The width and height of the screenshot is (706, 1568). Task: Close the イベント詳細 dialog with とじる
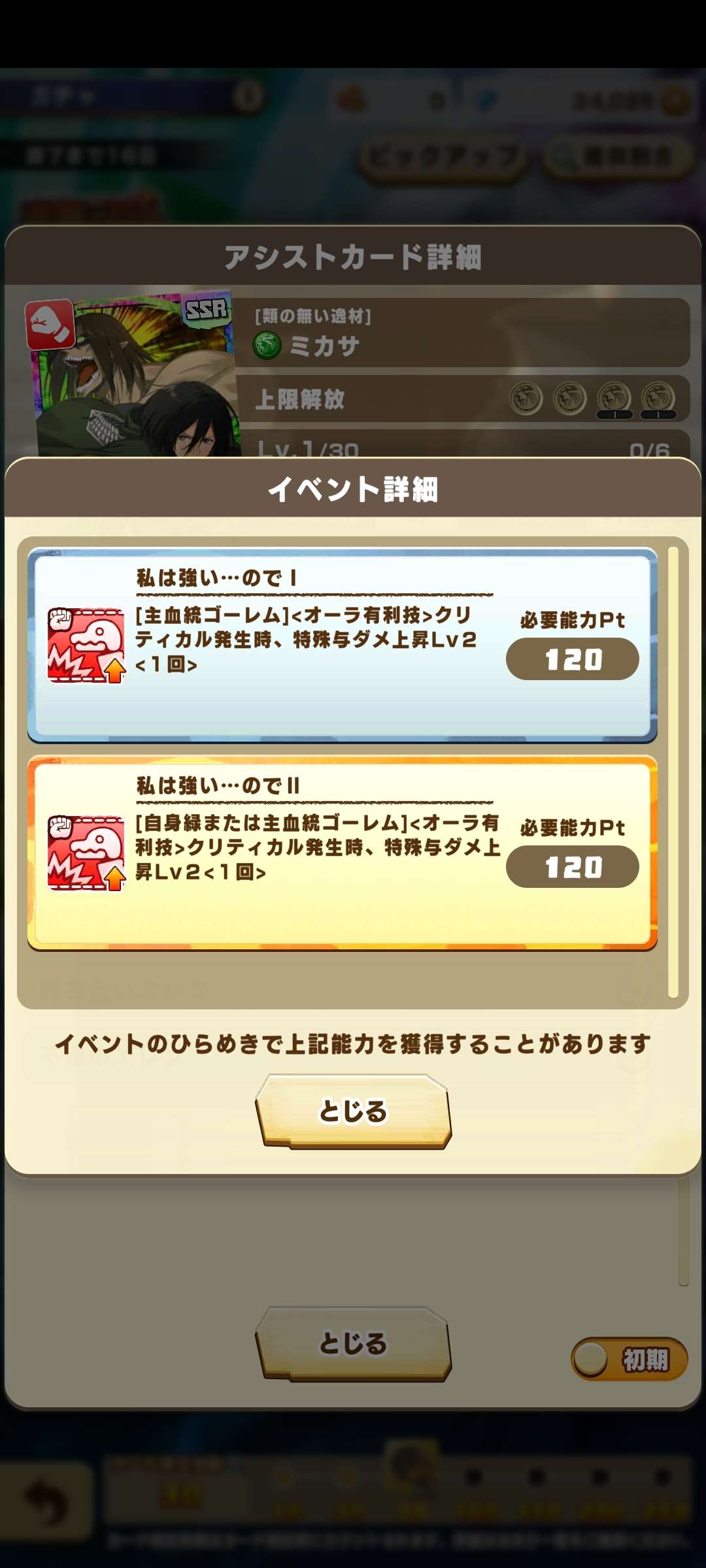point(353,1111)
